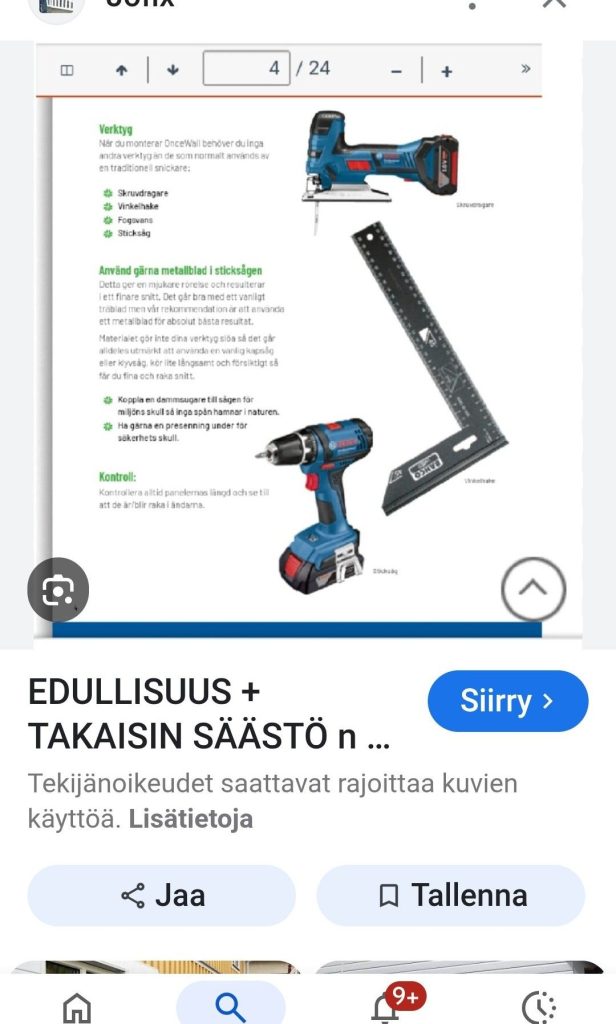Search this image with the Lens icon

(58, 590)
